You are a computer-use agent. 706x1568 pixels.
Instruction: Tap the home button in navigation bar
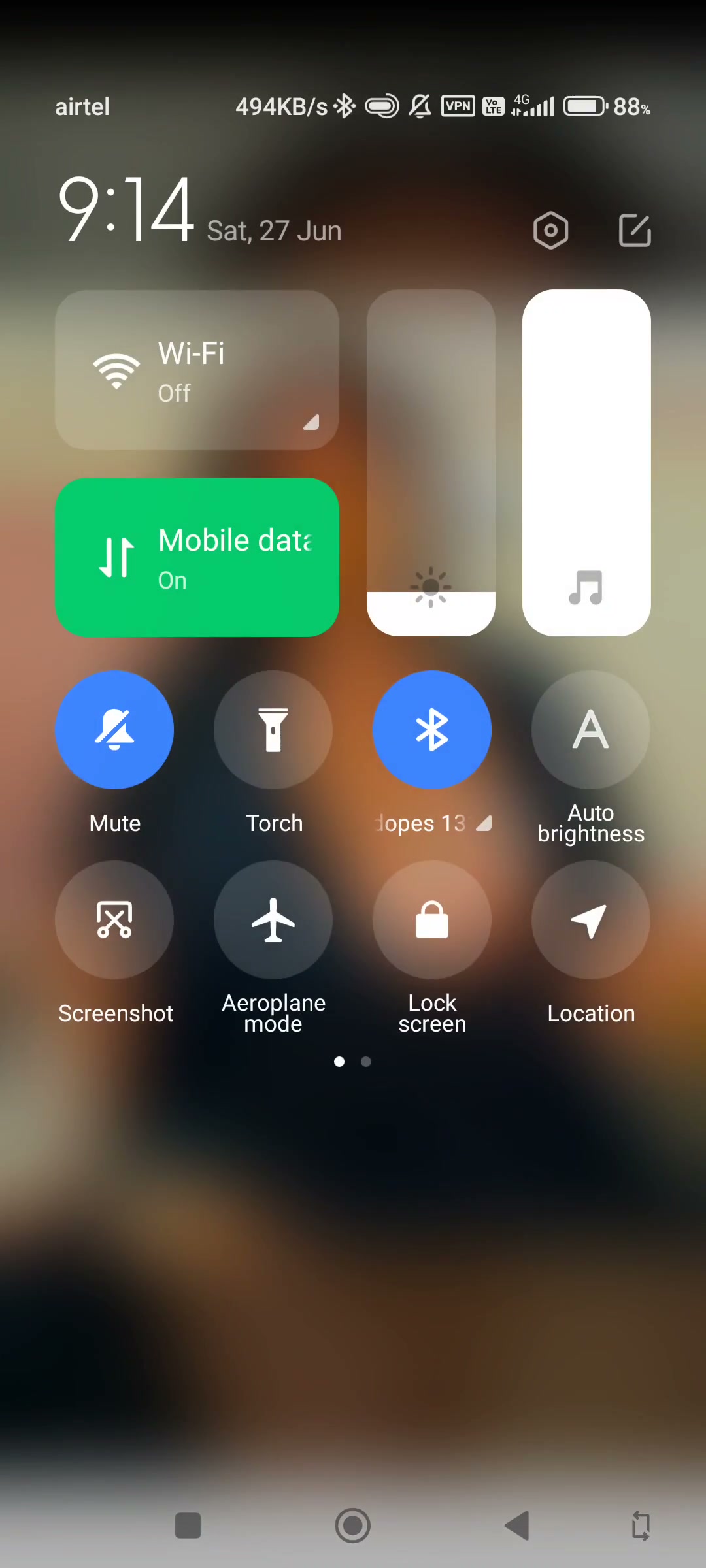(x=353, y=1526)
